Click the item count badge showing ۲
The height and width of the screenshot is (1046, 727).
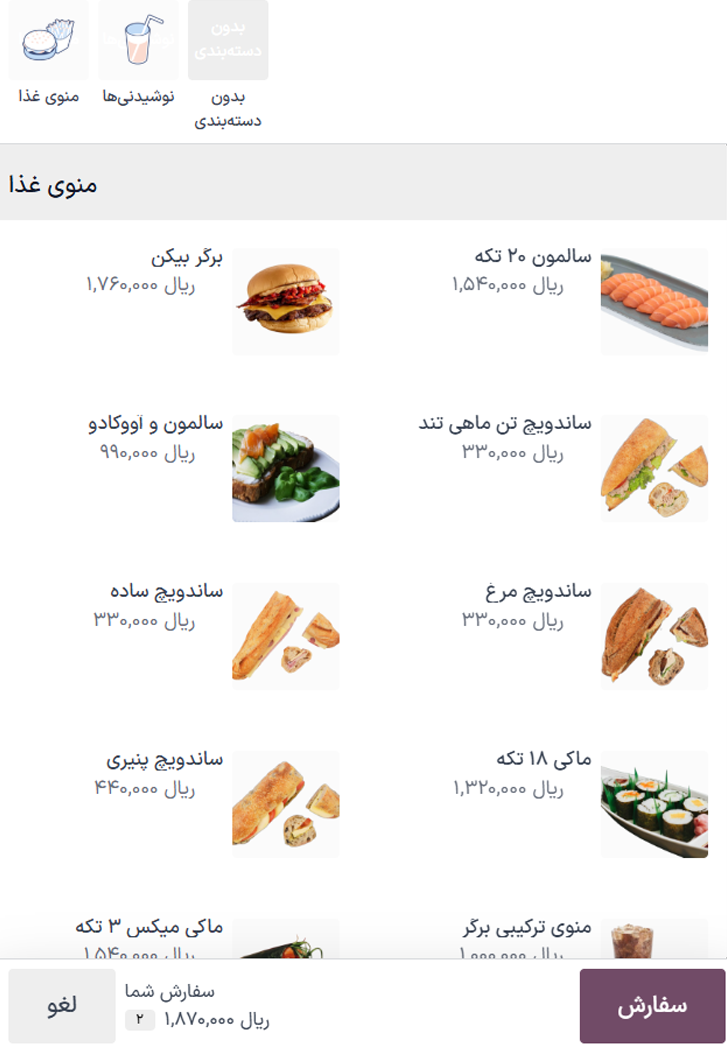(141, 1018)
